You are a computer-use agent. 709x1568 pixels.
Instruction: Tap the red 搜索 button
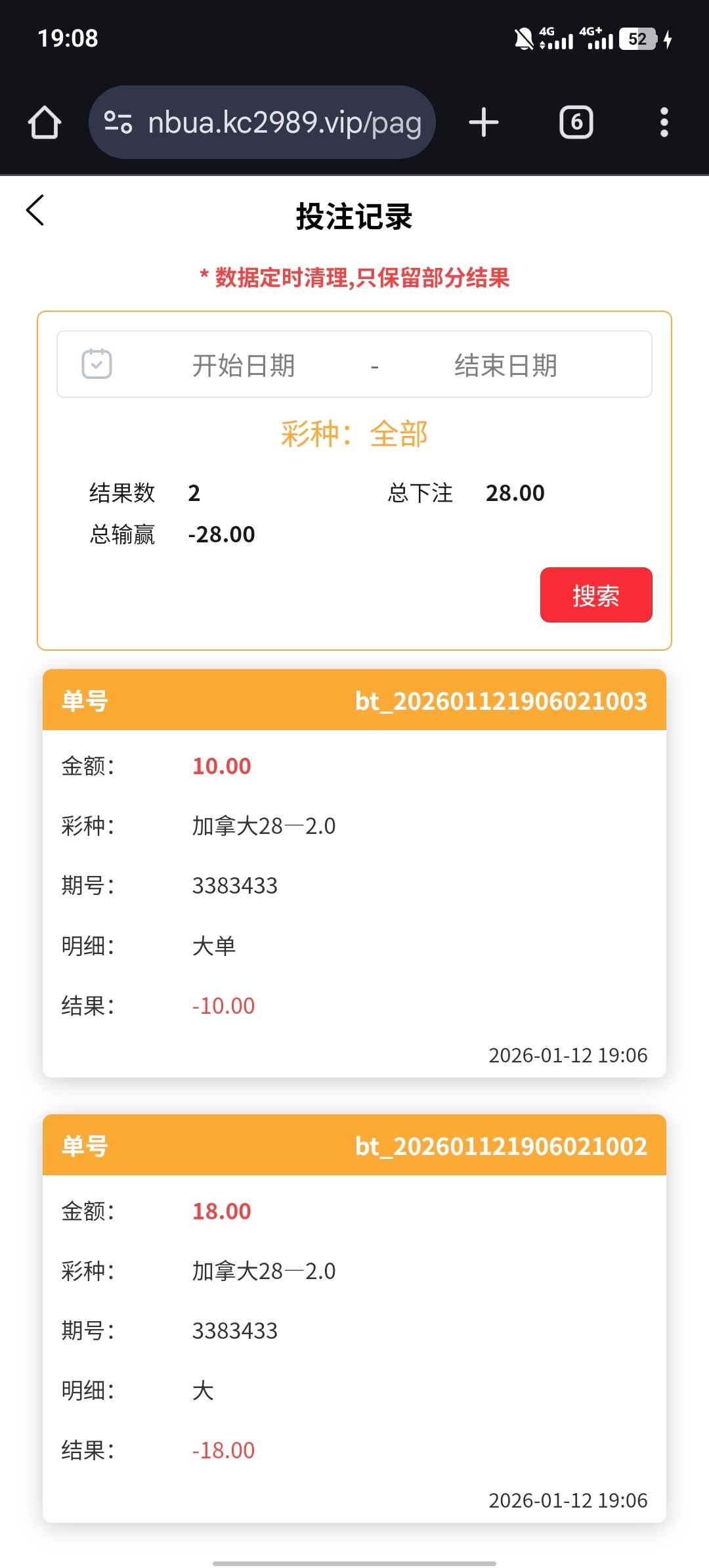595,595
